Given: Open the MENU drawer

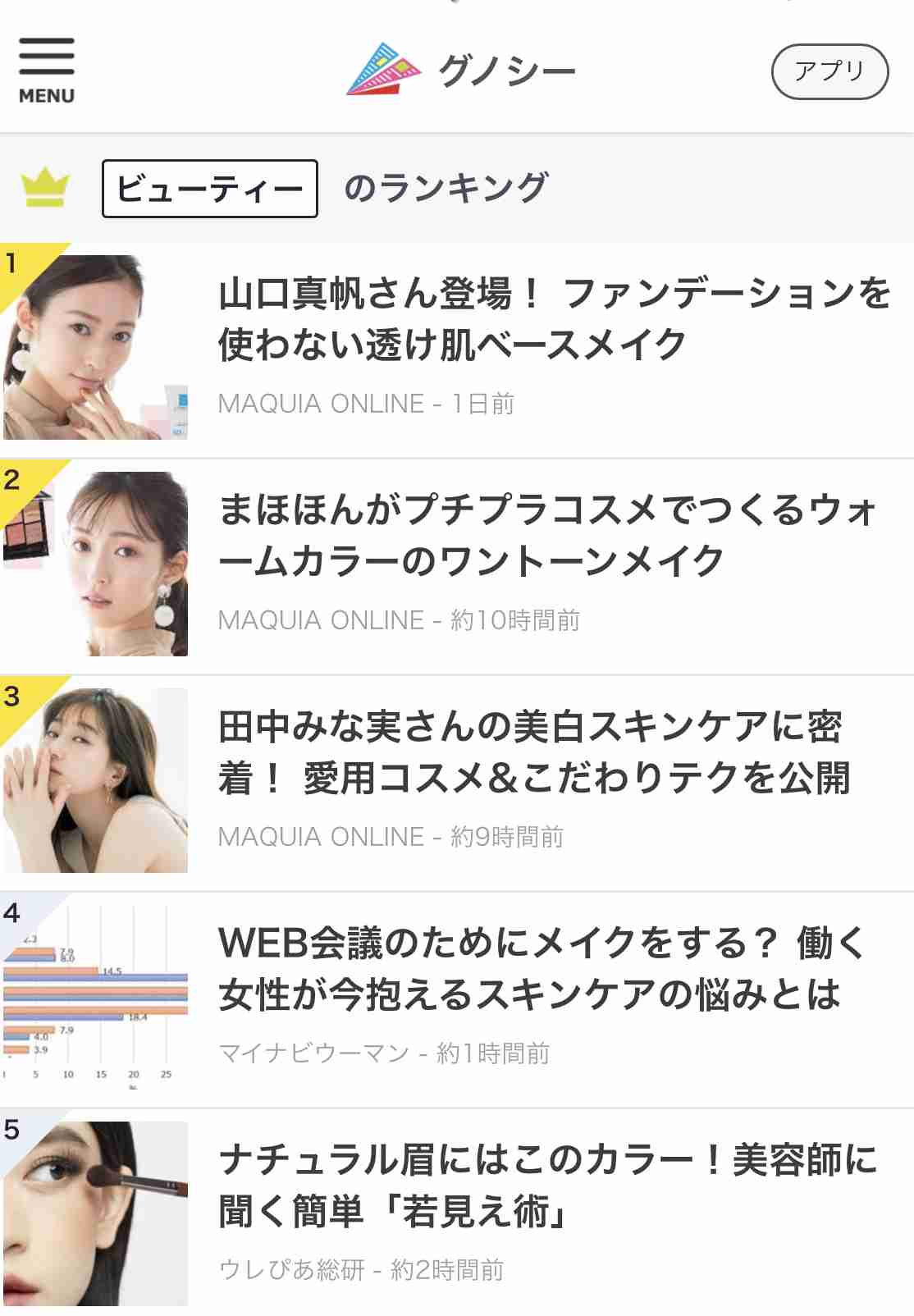Looking at the screenshot, I should click(47, 71).
